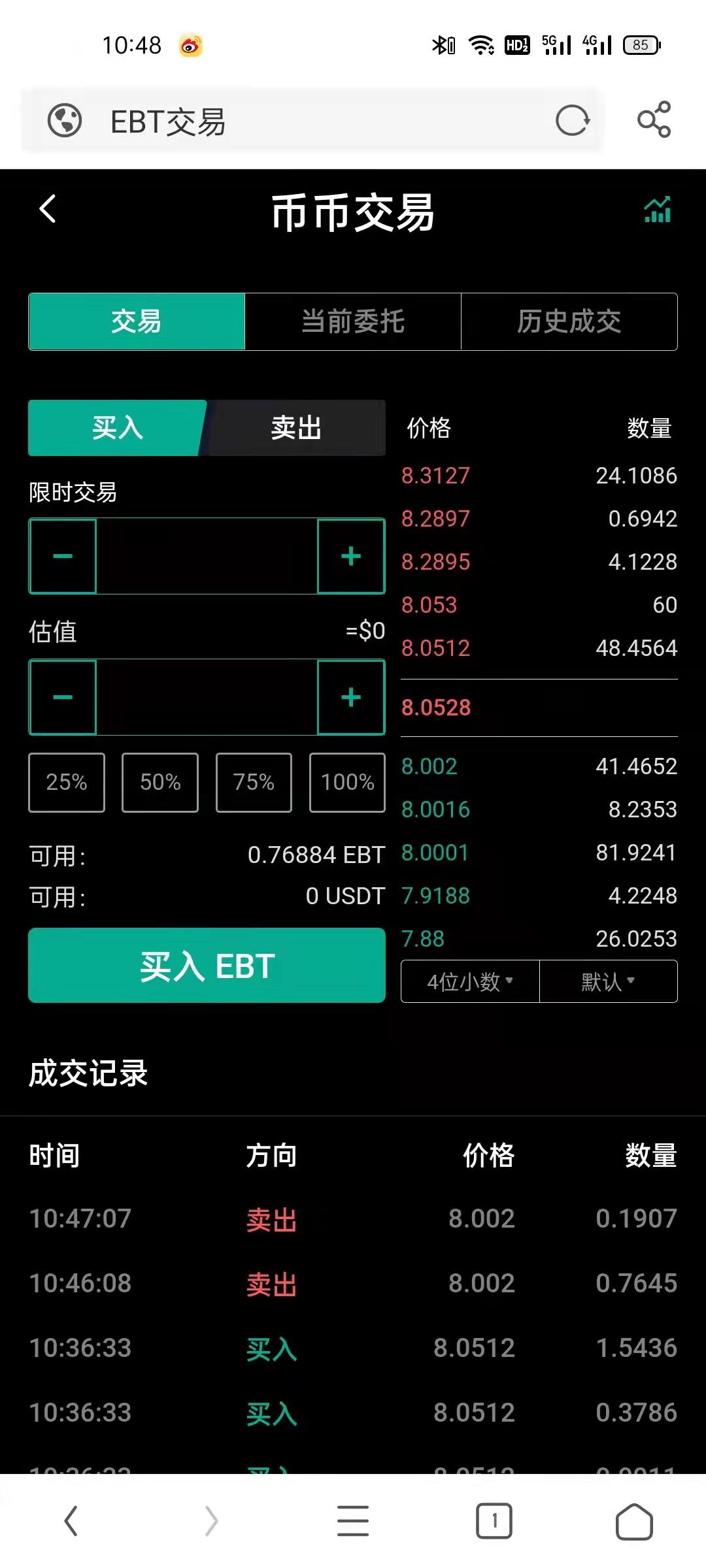The height and width of the screenshot is (1568, 706).
Task: Keep 买入 buy mode selected
Action: click(118, 429)
